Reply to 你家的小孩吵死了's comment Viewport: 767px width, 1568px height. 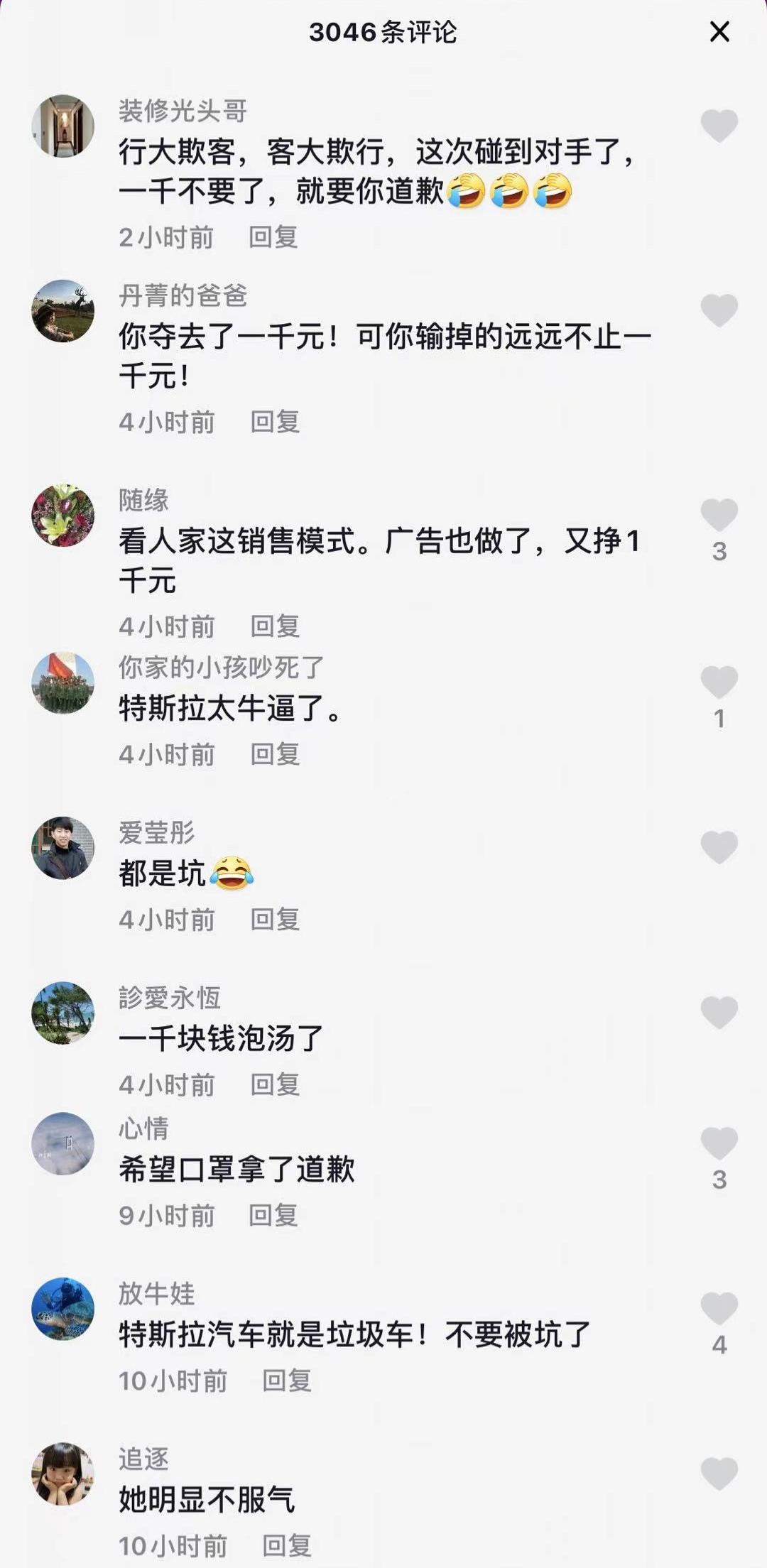pyautogui.click(x=275, y=754)
